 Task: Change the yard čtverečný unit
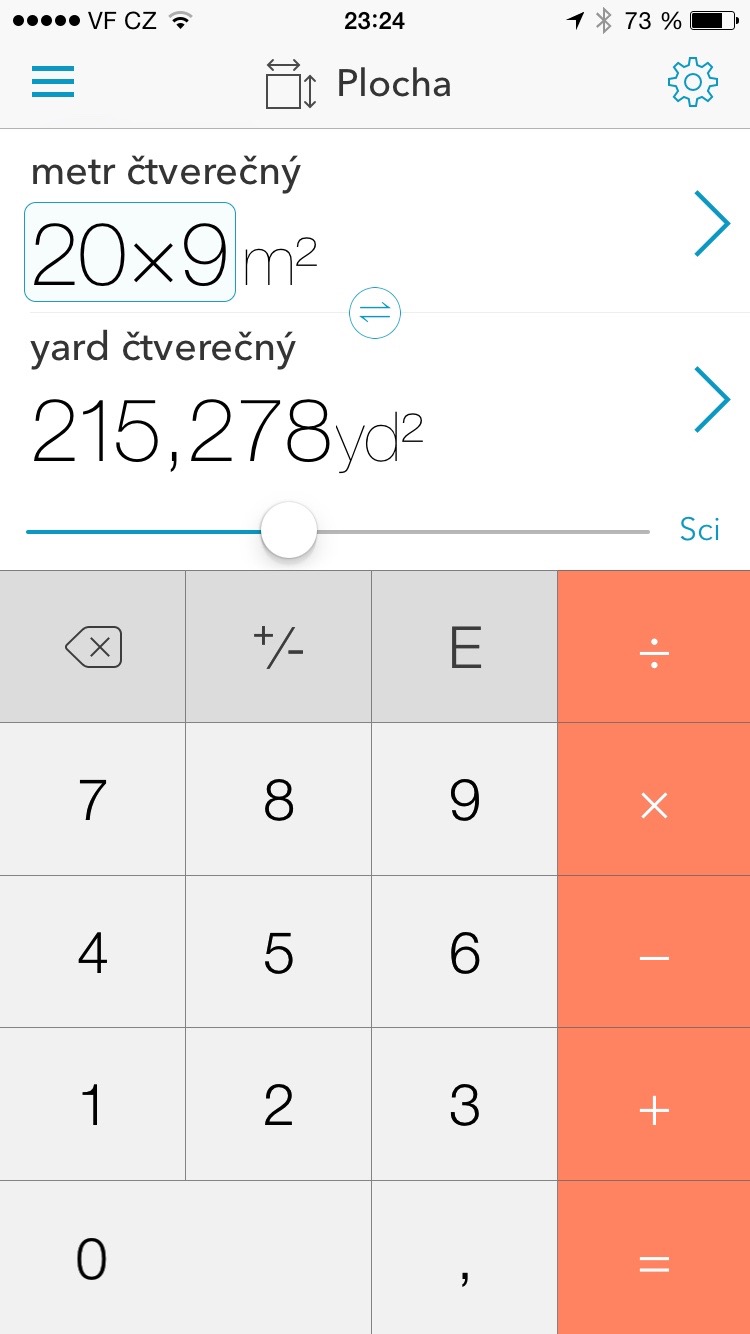[x=711, y=399]
